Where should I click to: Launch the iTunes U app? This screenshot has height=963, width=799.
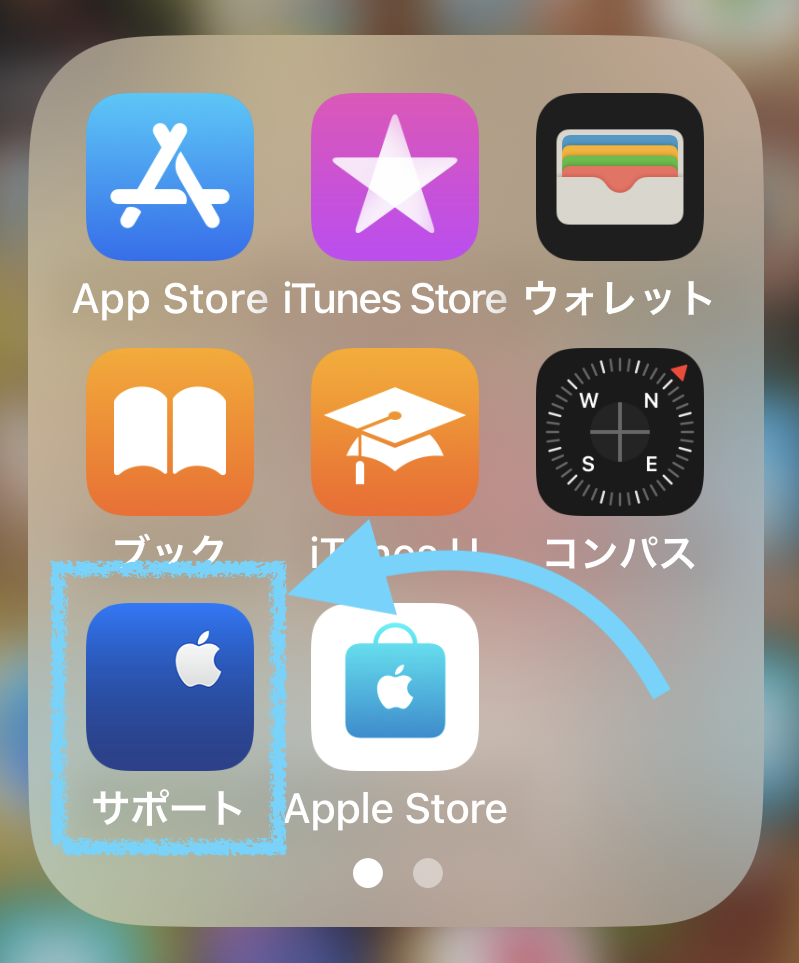[395, 431]
